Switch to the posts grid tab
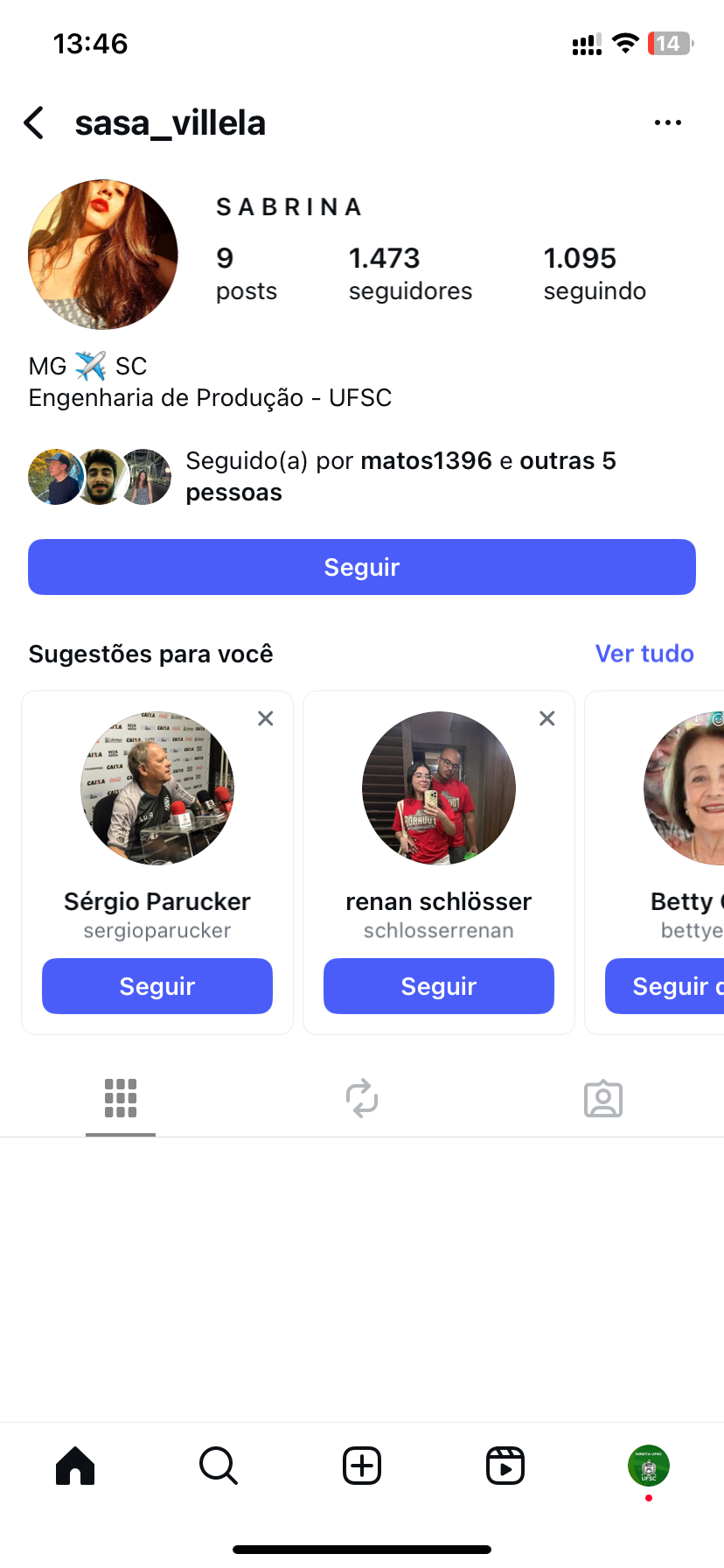724x1568 pixels. tap(121, 1098)
